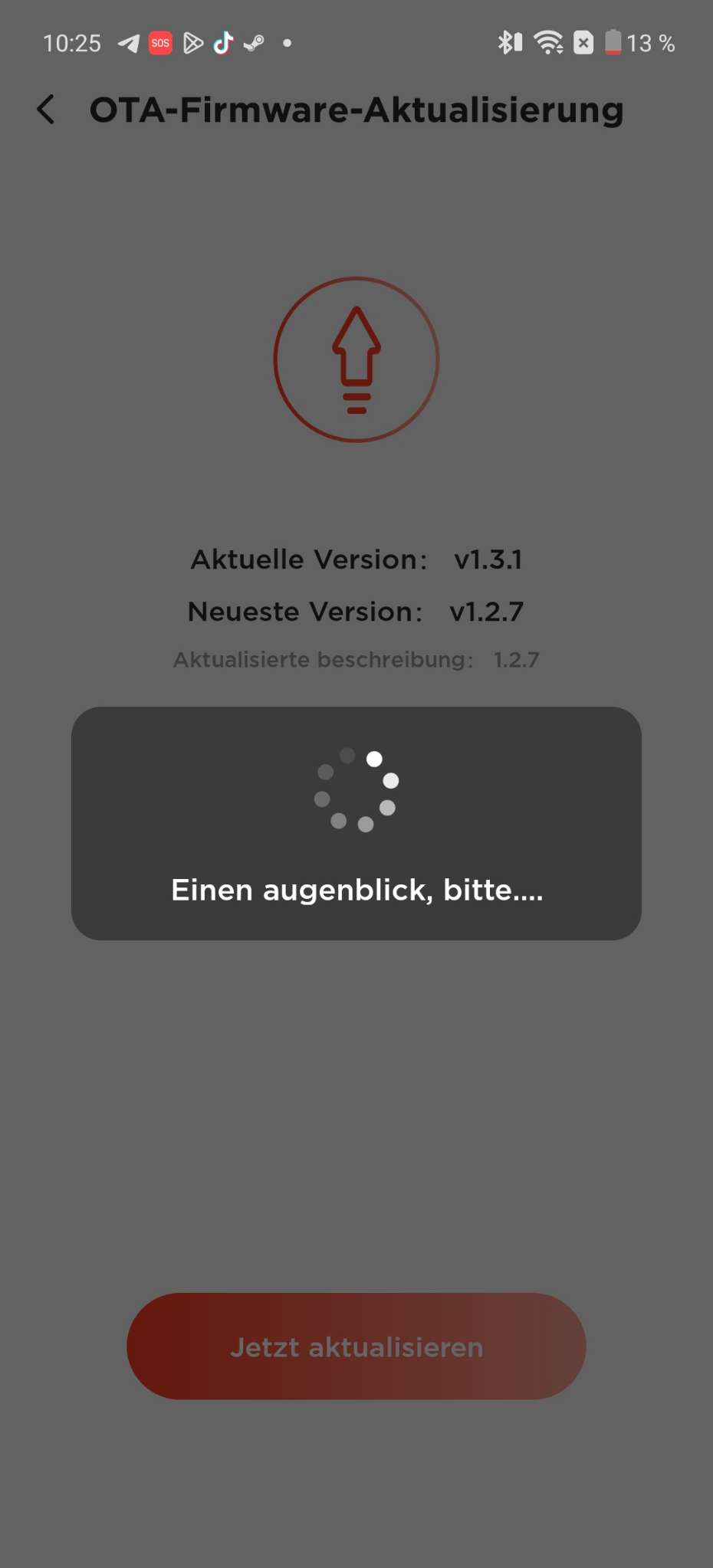
Task: Tap the Jetzt aktualisieren button
Action: pyautogui.click(x=356, y=1347)
